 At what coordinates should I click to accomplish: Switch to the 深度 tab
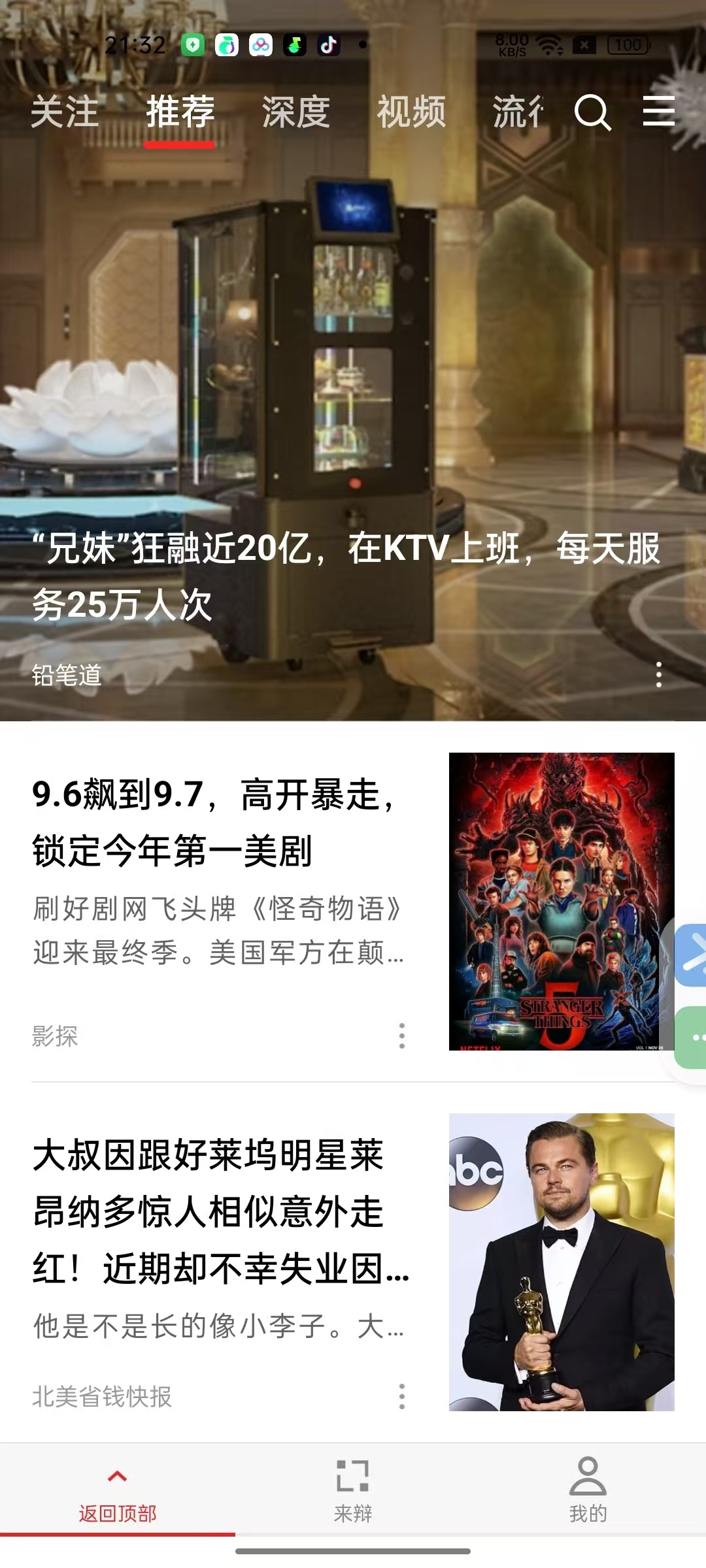tap(295, 112)
